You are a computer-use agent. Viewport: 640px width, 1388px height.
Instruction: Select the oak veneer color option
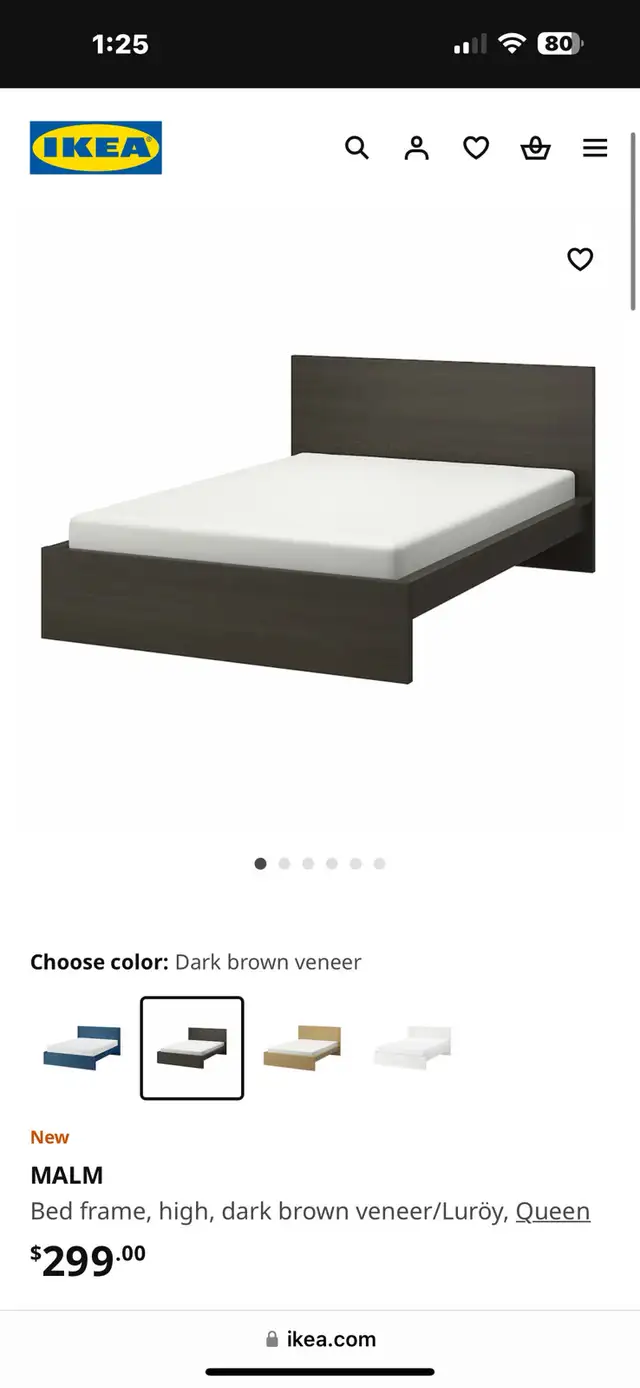click(302, 1047)
